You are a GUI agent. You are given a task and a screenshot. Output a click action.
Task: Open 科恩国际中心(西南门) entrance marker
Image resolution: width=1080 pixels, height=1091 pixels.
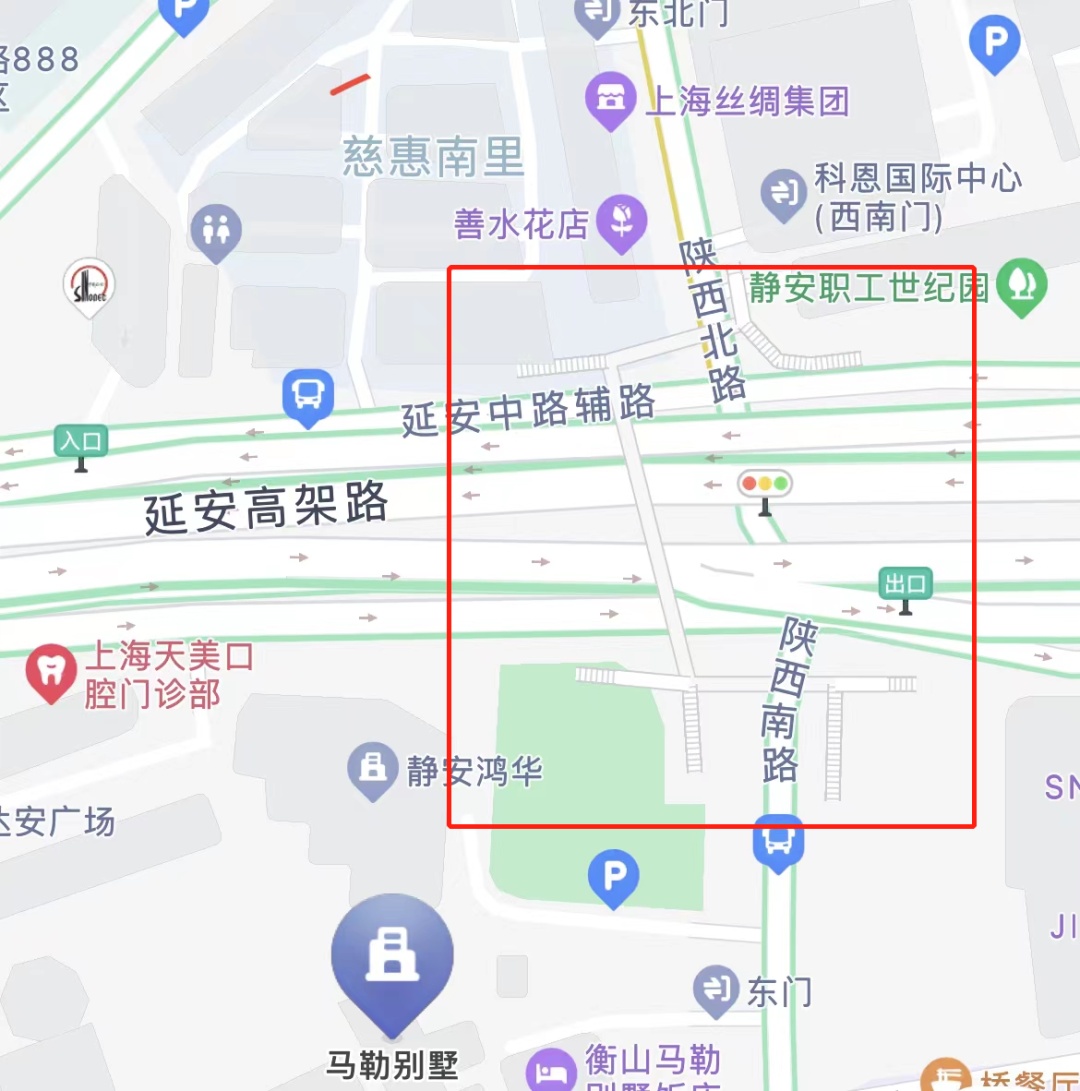point(784,193)
